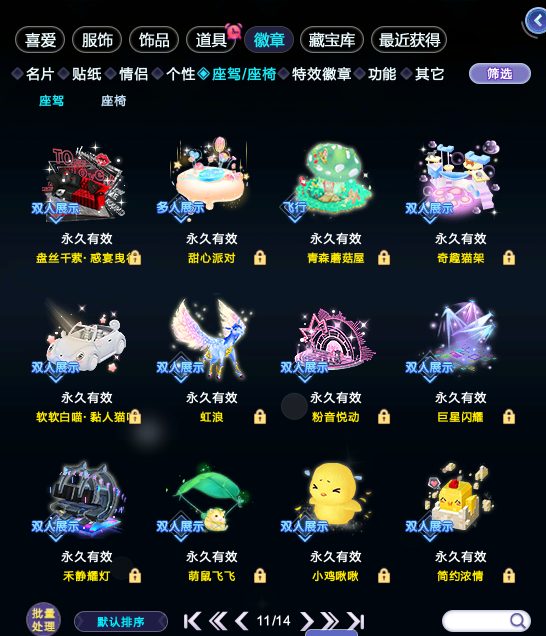546x636 pixels.
Task: Open the 筛选 filter button
Action: (500, 74)
